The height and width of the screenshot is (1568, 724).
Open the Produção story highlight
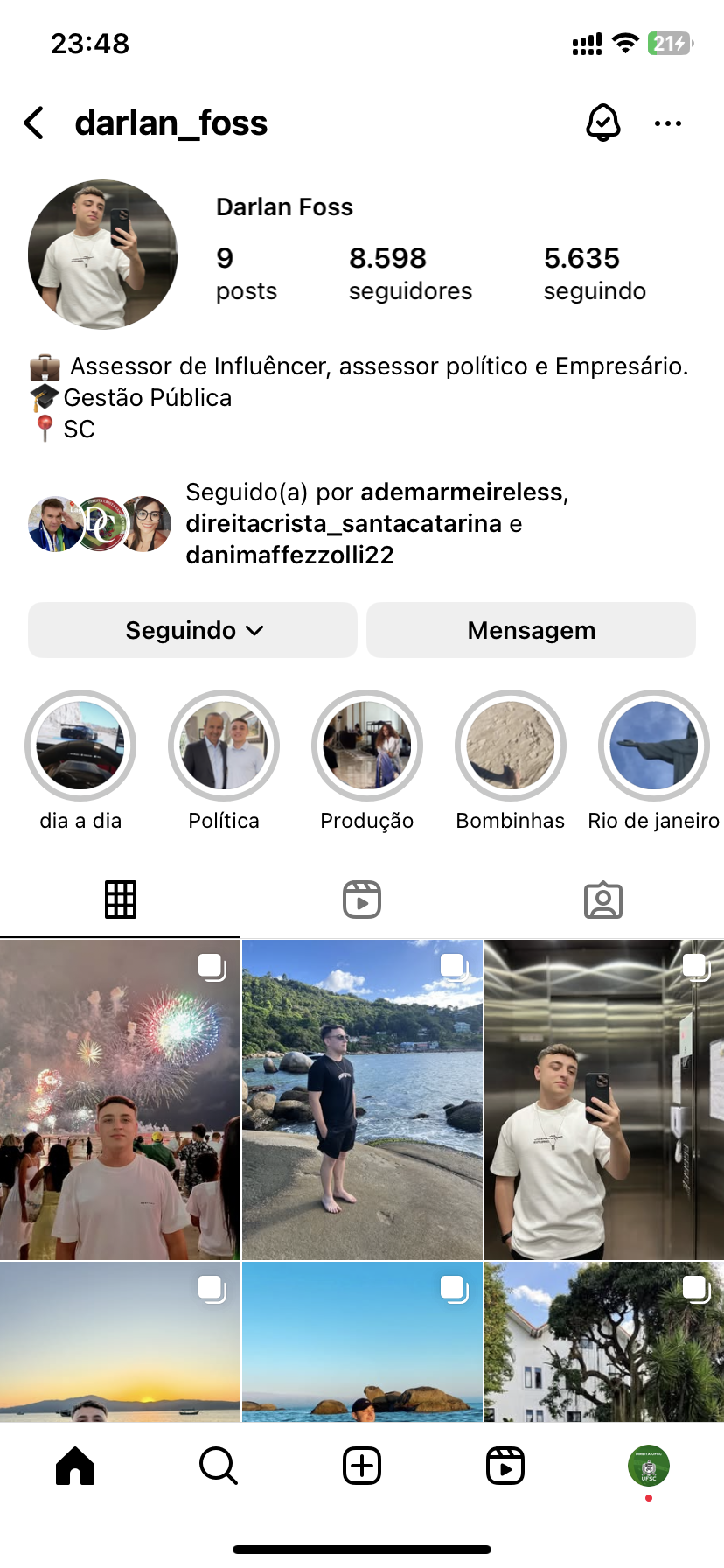367,745
